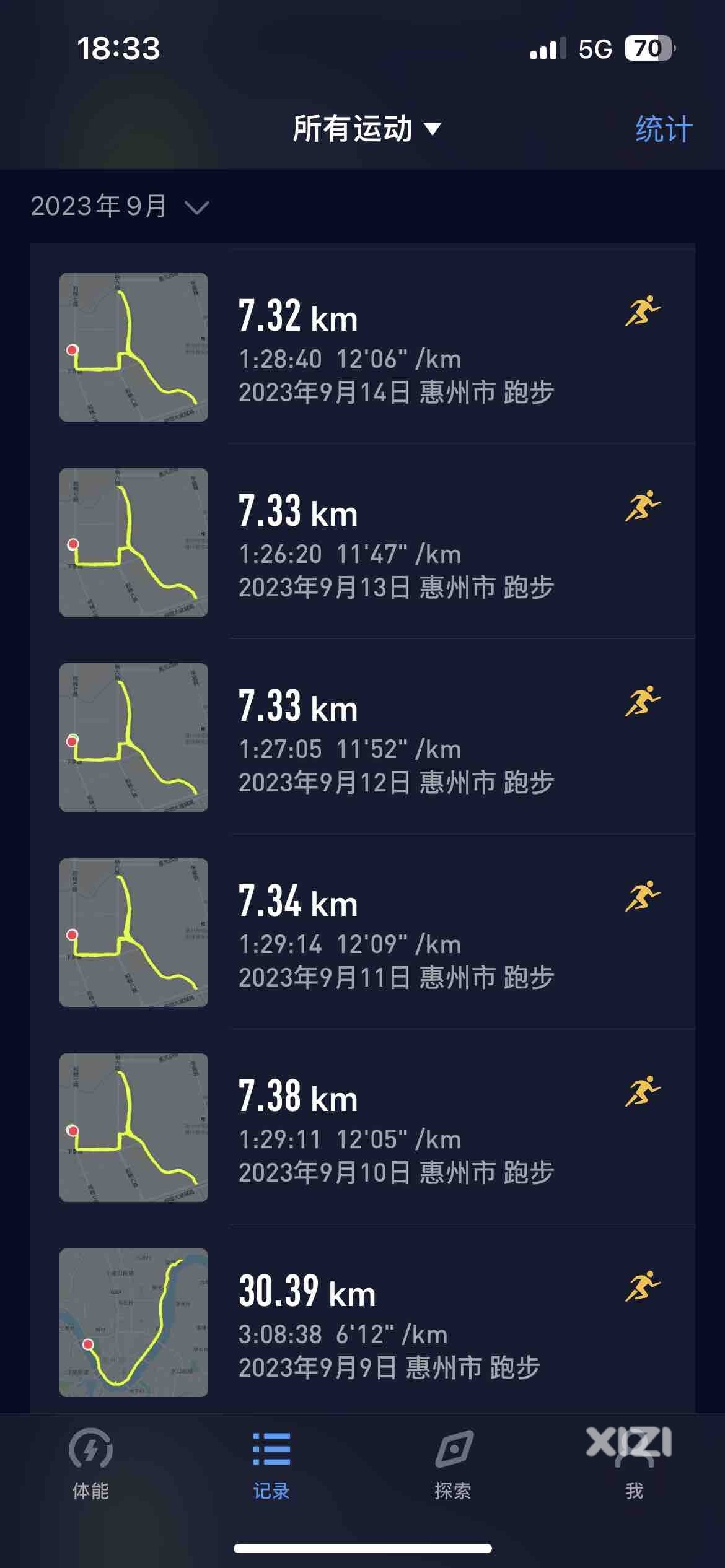Expand the 2023年9月 month selector
The height and width of the screenshot is (1568, 725).
(120, 206)
